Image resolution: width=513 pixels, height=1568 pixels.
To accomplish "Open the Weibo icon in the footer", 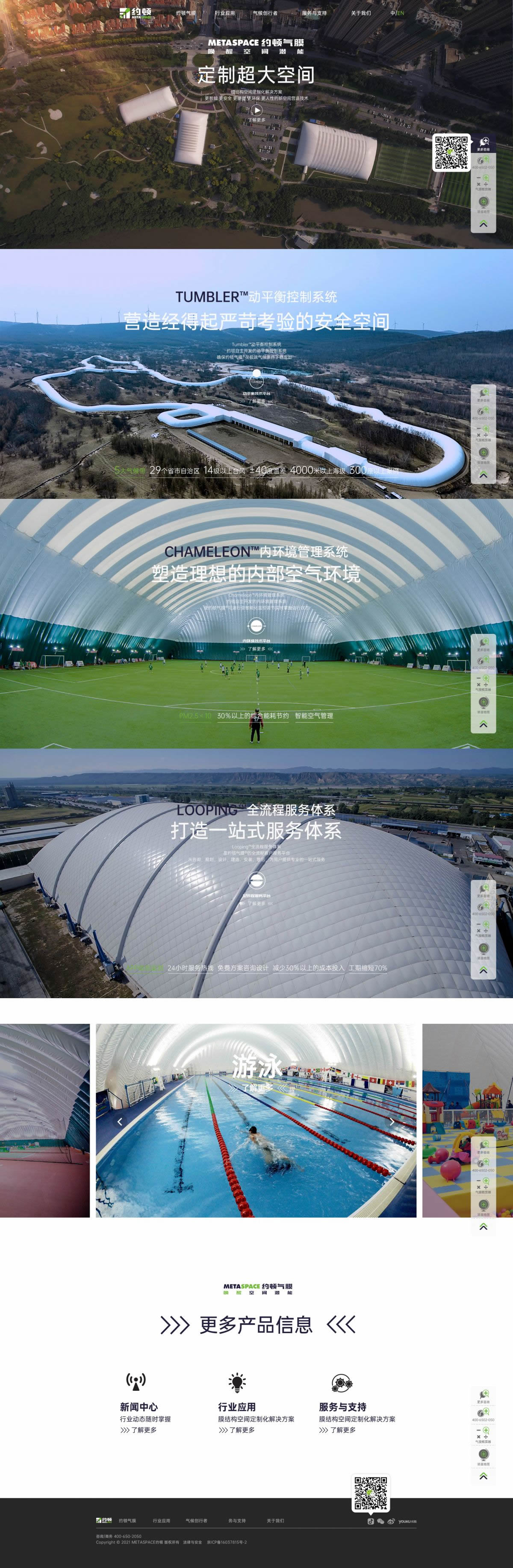I will pos(391,1521).
